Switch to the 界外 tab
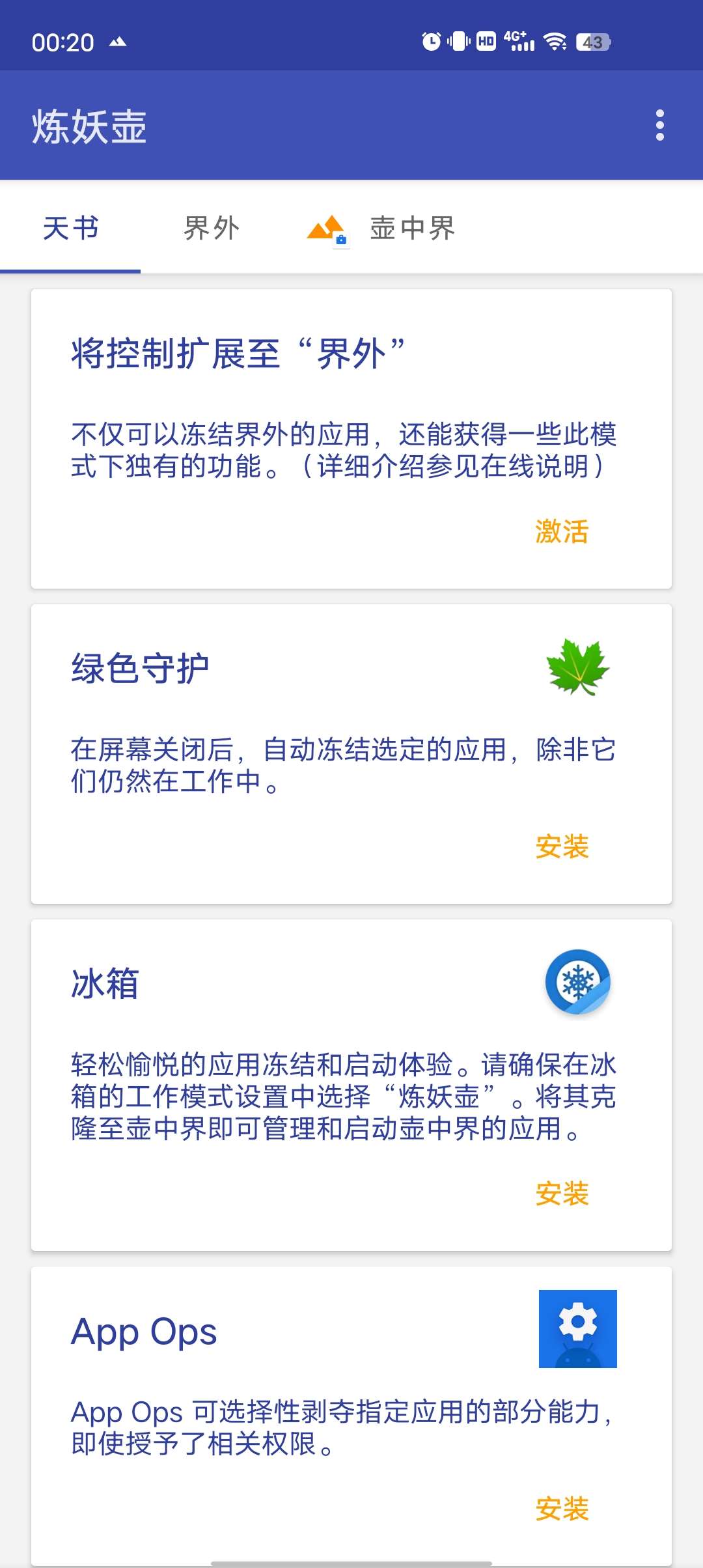 coord(211,228)
